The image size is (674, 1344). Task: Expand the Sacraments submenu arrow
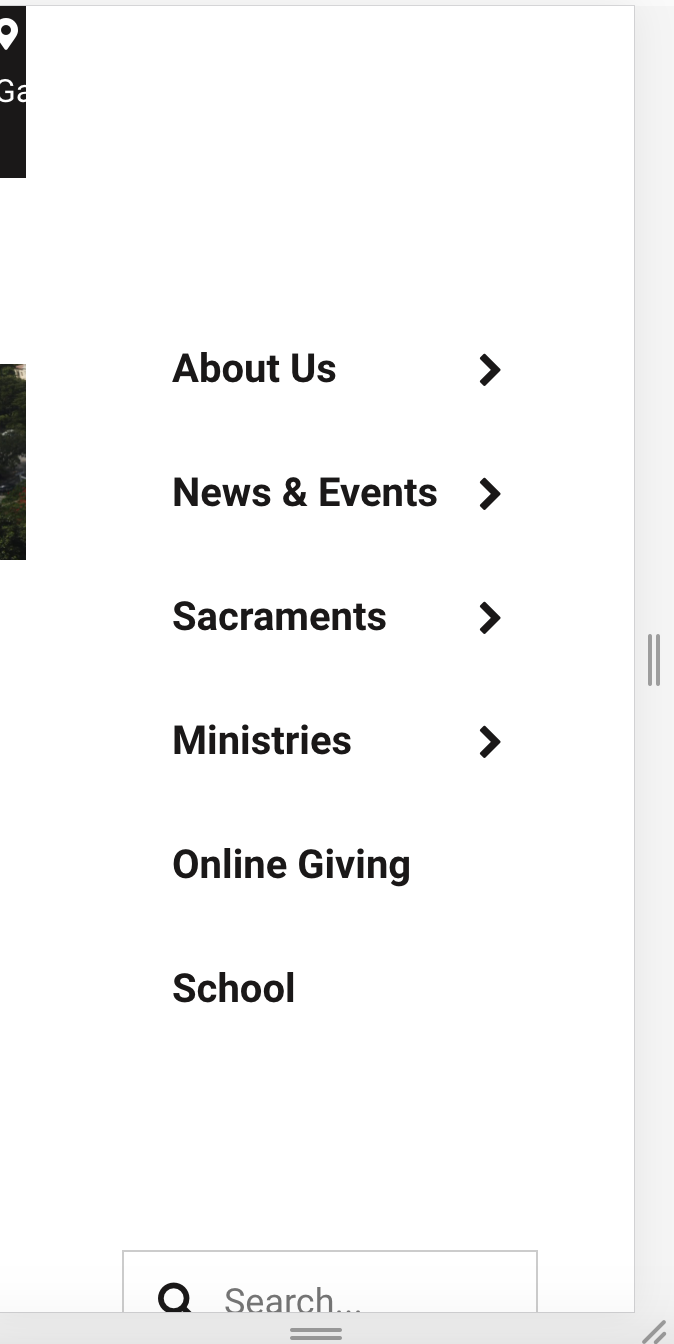[x=489, y=618]
